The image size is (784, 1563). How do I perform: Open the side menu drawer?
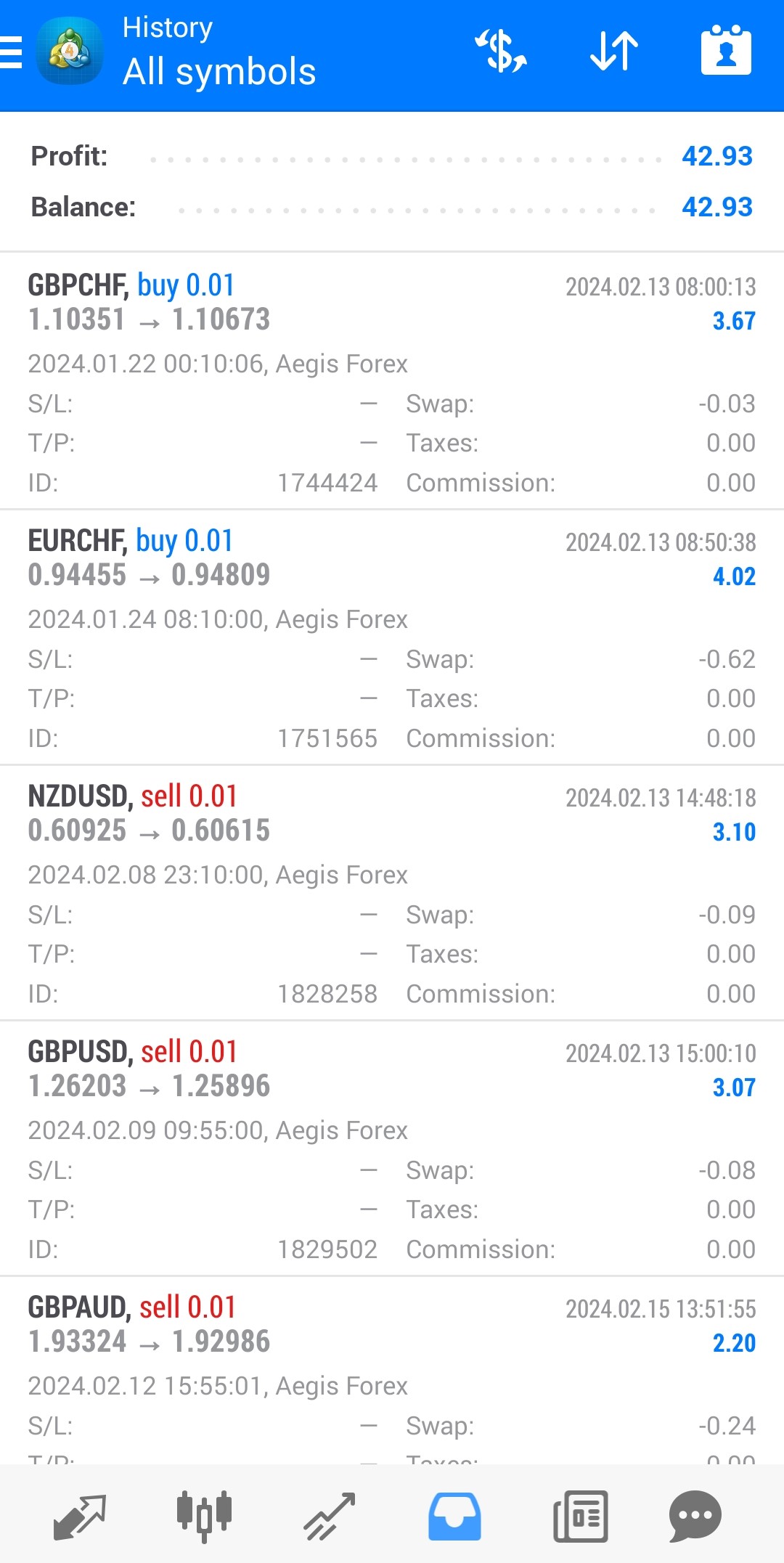click(12, 52)
